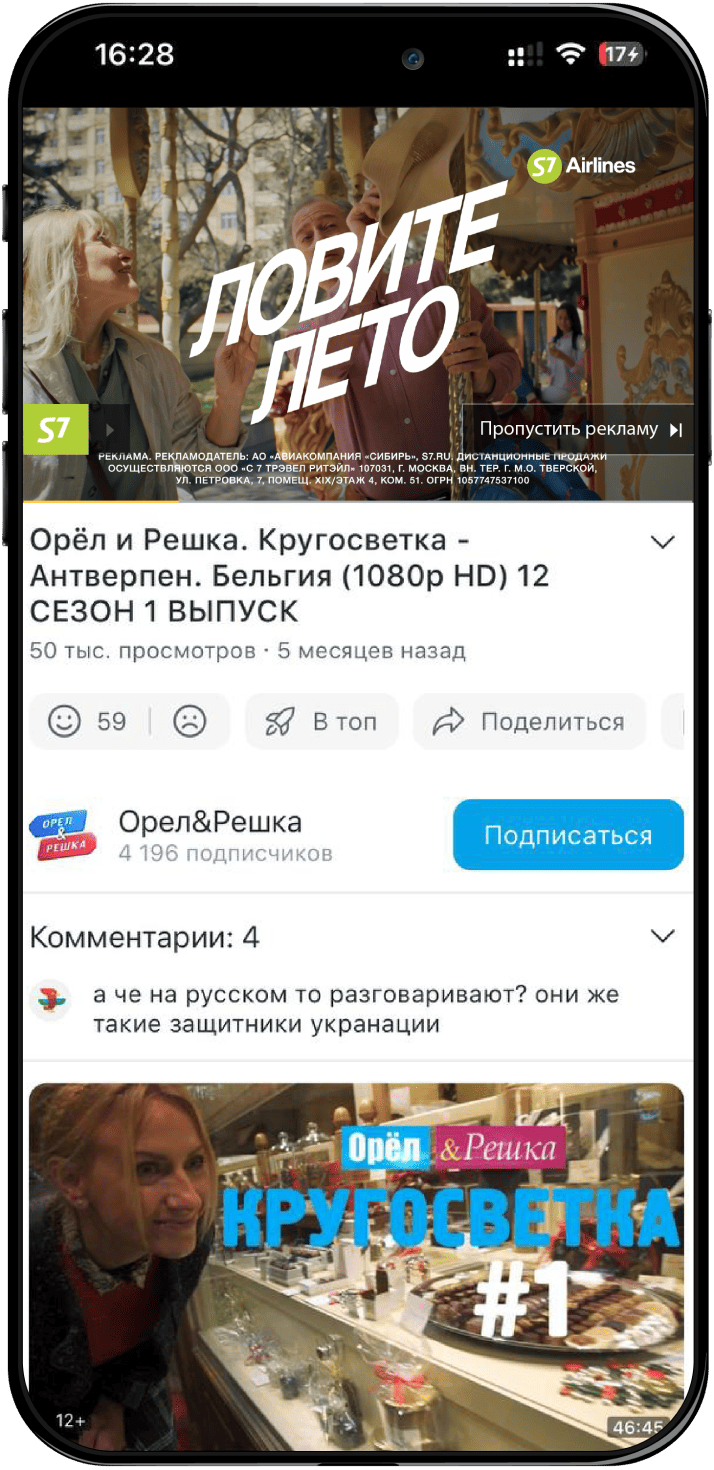Subscribe with the Подписаться button

tap(567, 835)
